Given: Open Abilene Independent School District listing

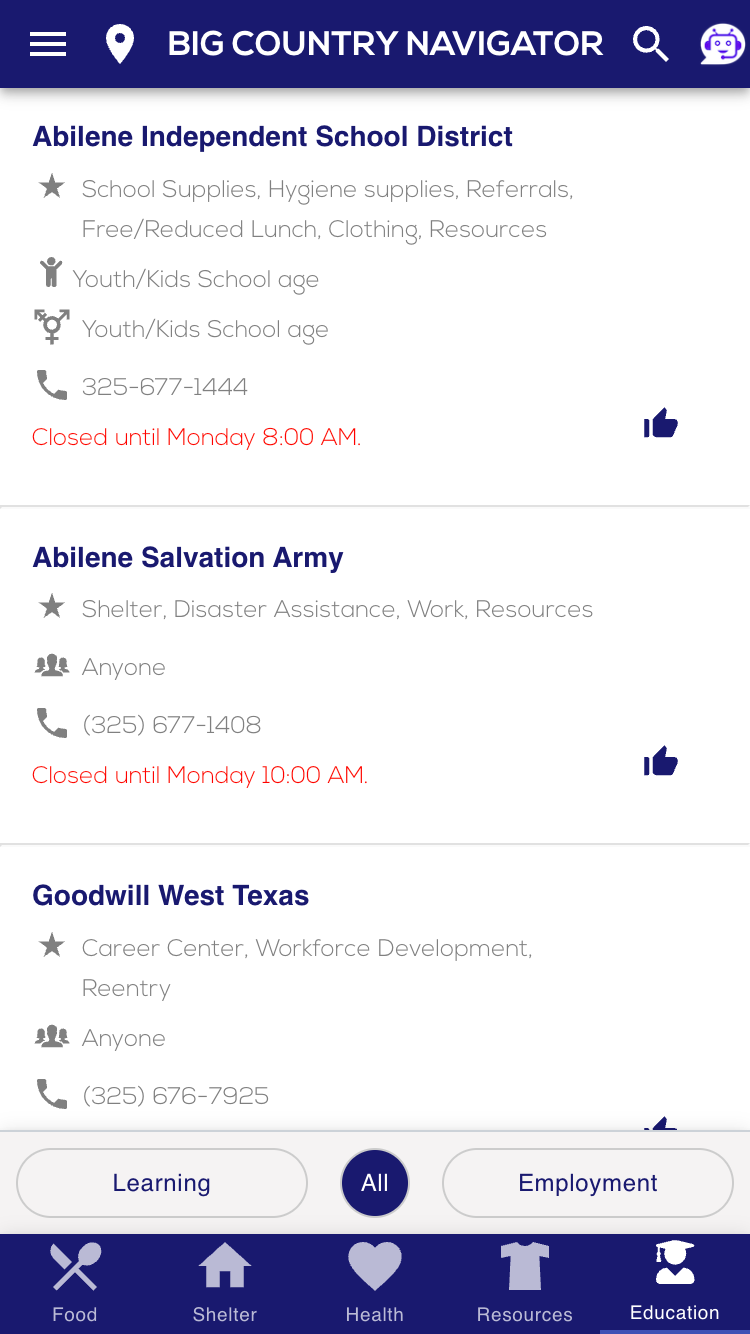Looking at the screenshot, I should [x=272, y=137].
